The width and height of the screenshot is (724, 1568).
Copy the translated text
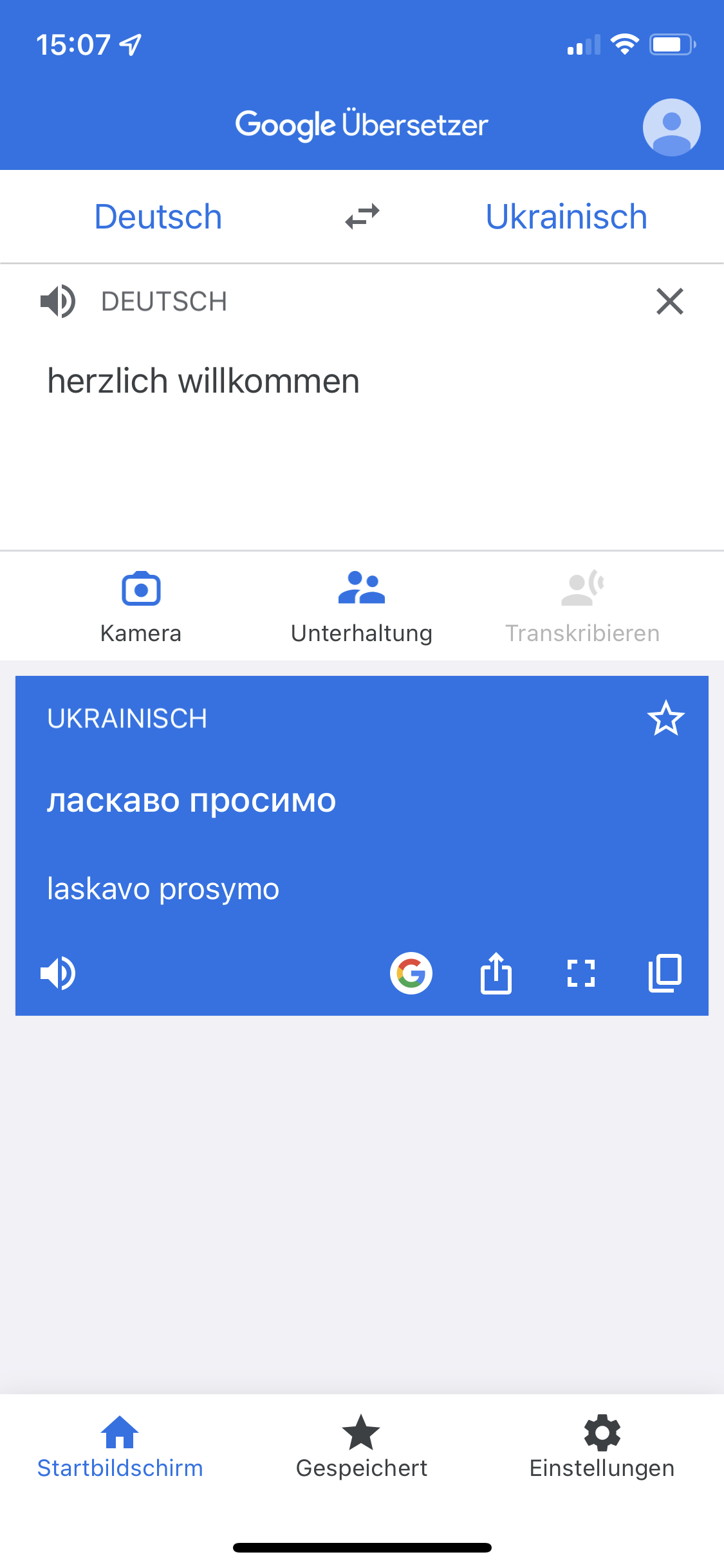(x=665, y=973)
